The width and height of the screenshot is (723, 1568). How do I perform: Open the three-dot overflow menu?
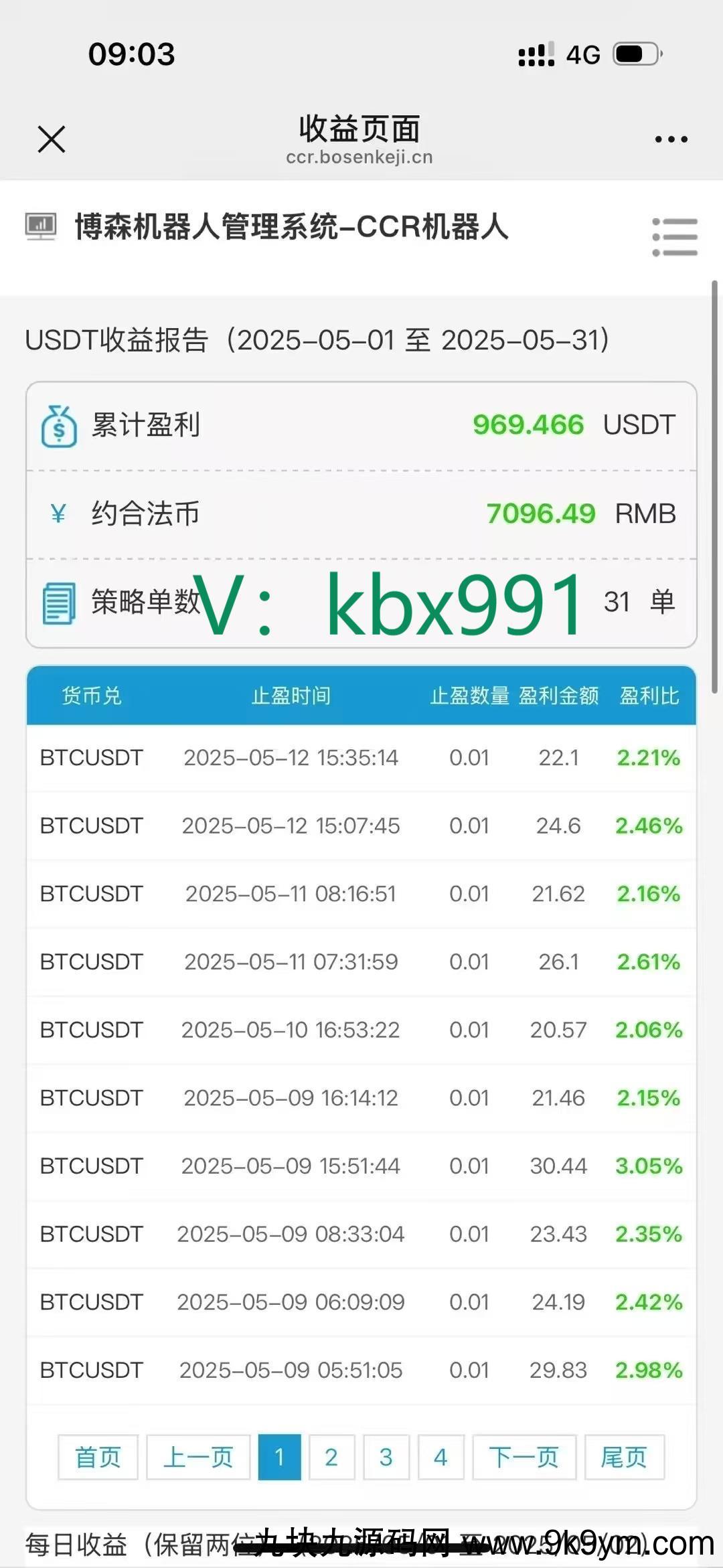[671, 139]
